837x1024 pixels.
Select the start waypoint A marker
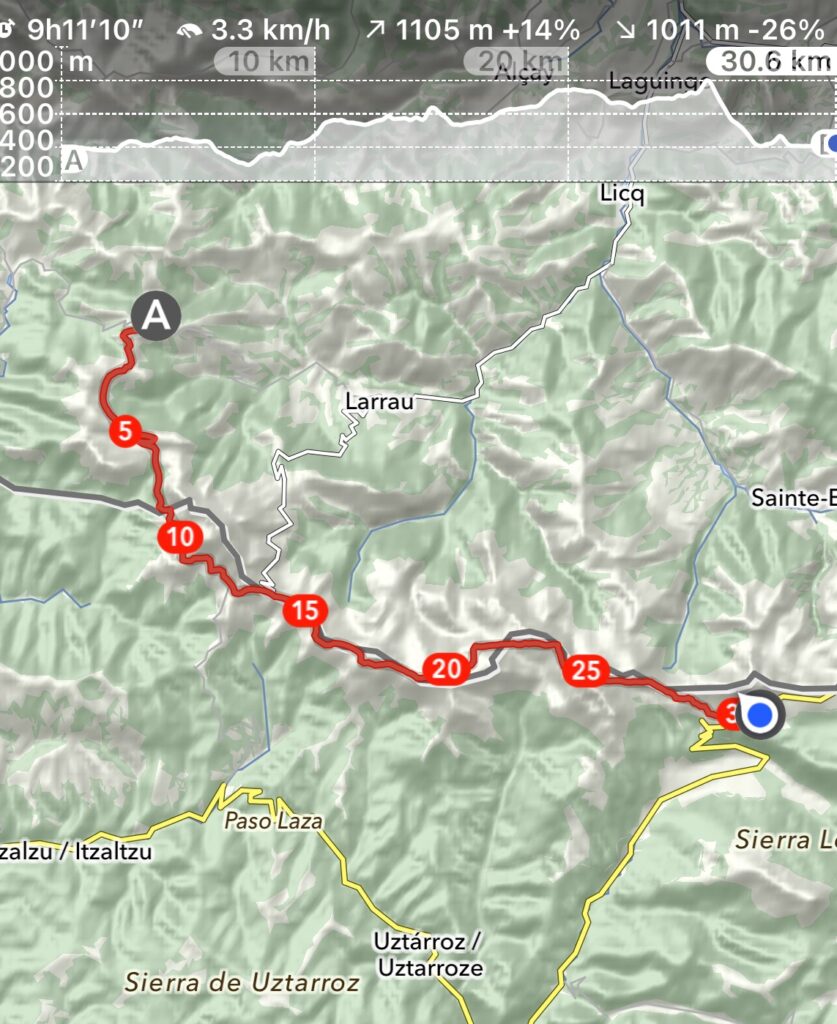[x=156, y=316]
